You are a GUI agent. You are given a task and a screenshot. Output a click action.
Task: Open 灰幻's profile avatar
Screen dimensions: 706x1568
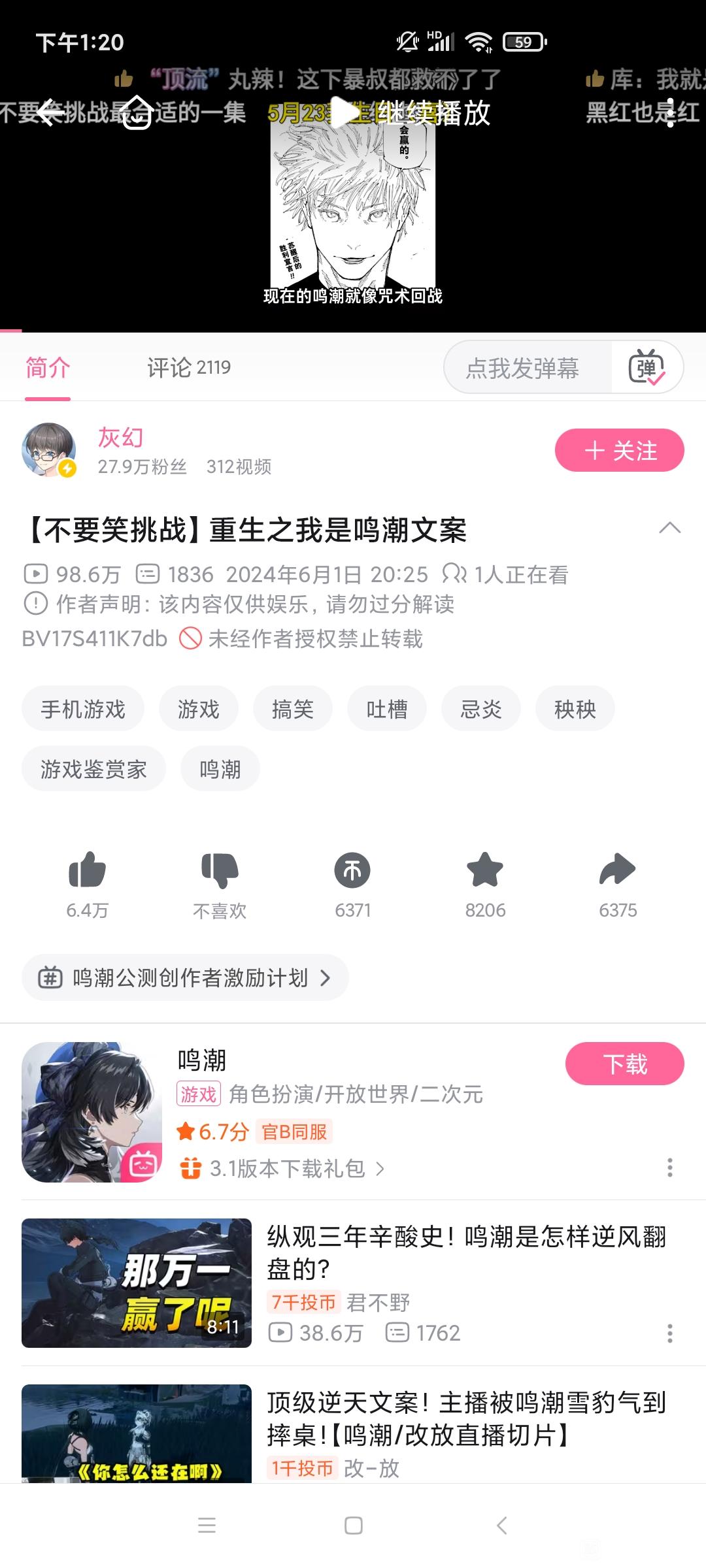pyautogui.click(x=49, y=450)
